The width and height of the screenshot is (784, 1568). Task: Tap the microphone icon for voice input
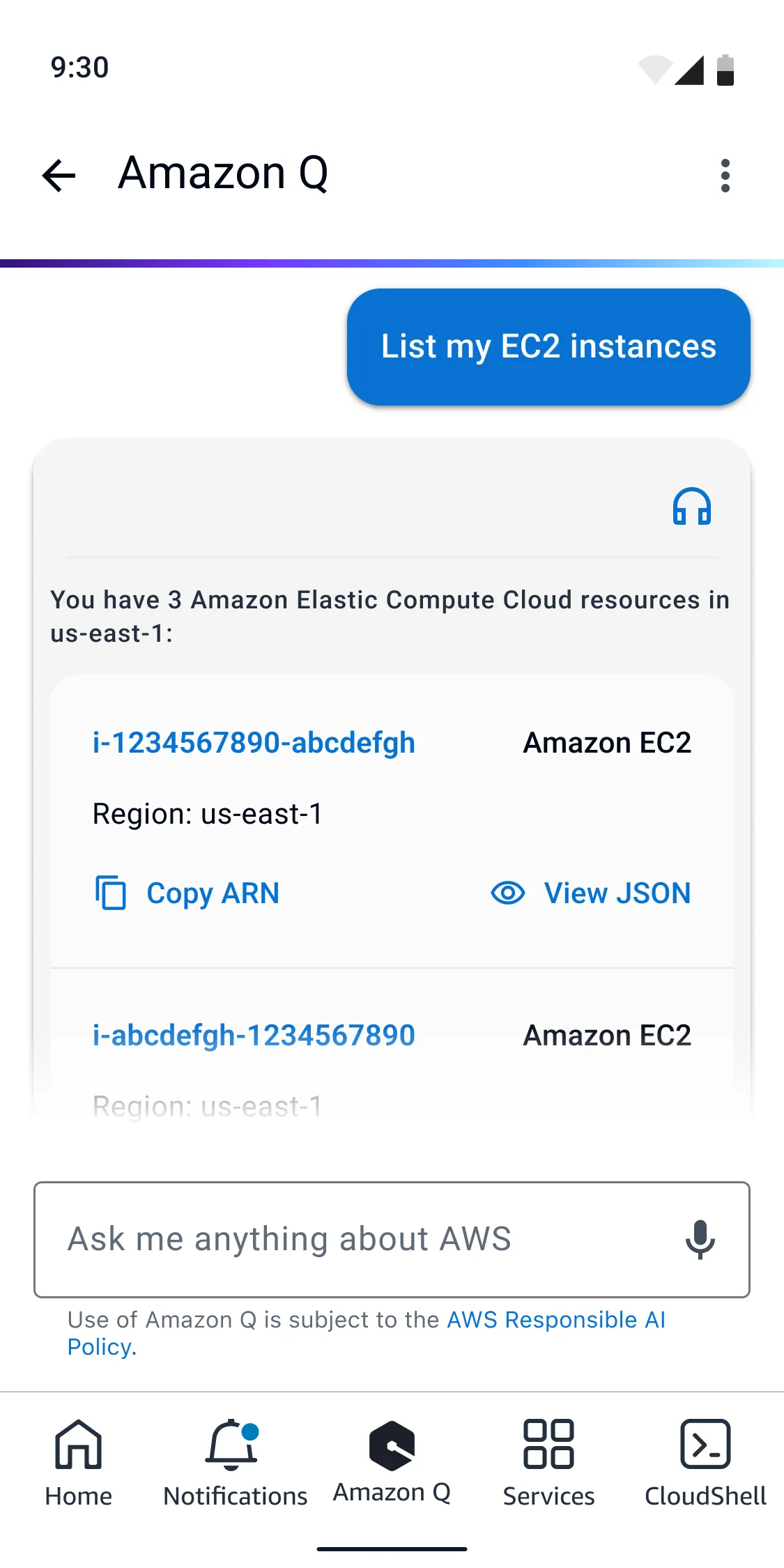pyautogui.click(x=700, y=1240)
